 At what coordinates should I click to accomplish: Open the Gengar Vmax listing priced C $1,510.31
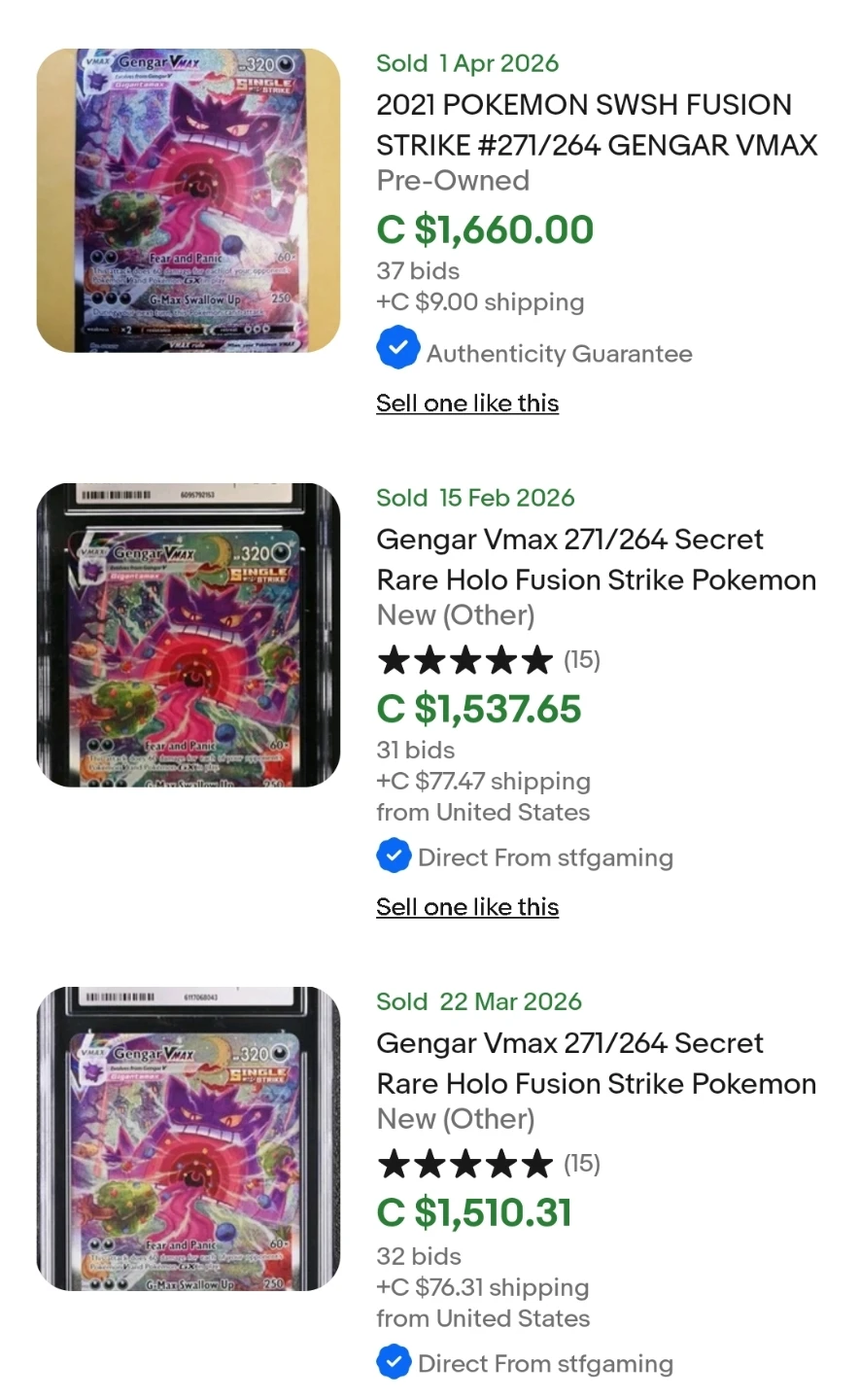pyautogui.click(x=596, y=1063)
